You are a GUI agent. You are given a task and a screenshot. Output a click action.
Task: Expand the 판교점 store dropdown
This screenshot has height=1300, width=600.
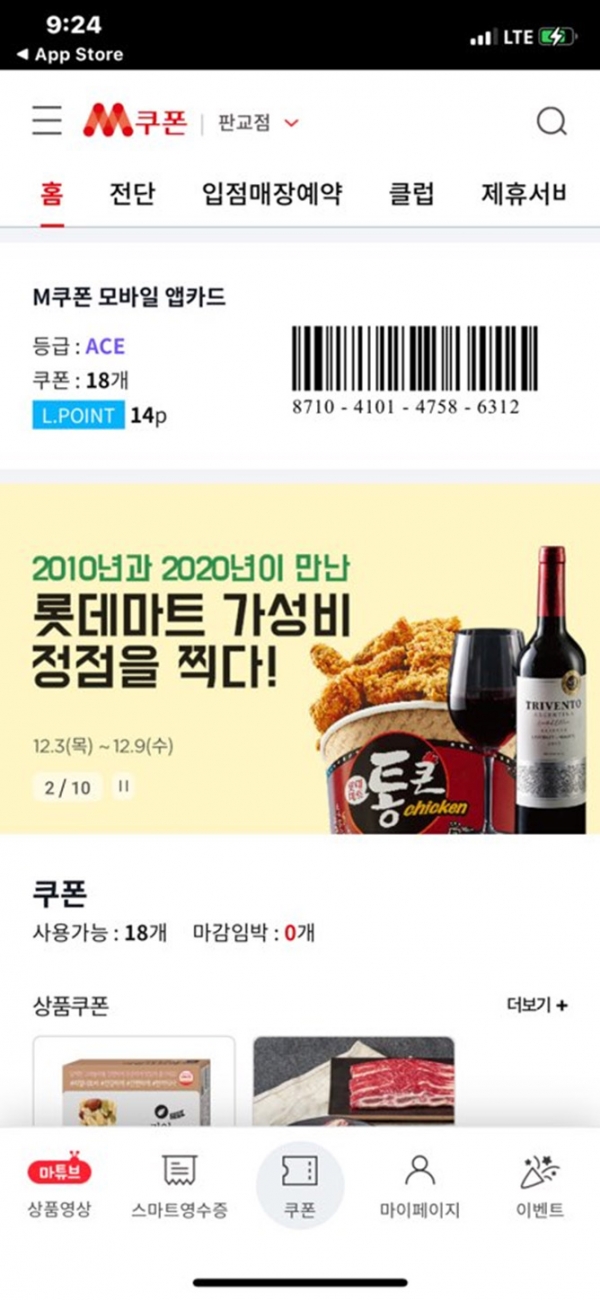pyautogui.click(x=258, y=123)
